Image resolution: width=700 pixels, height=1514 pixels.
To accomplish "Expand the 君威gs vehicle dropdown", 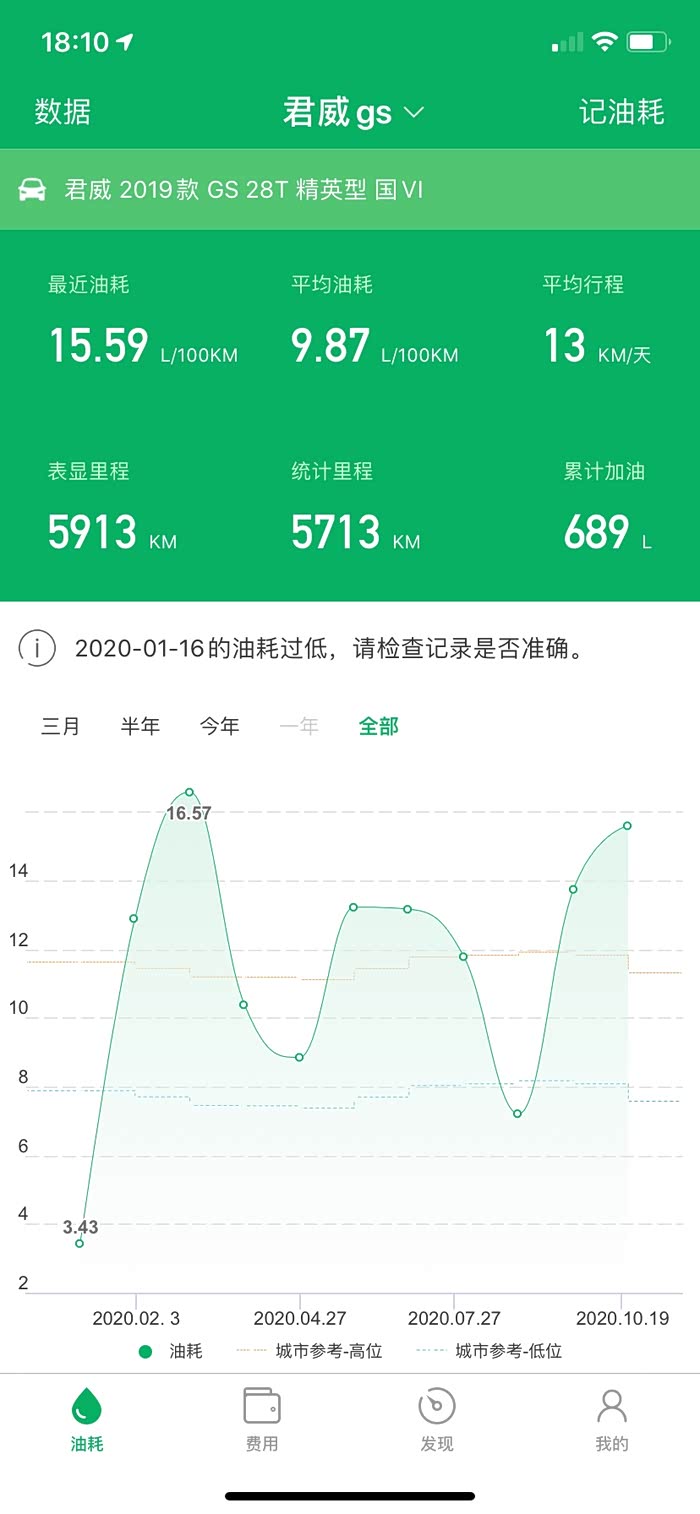I will tap(354, 112).
